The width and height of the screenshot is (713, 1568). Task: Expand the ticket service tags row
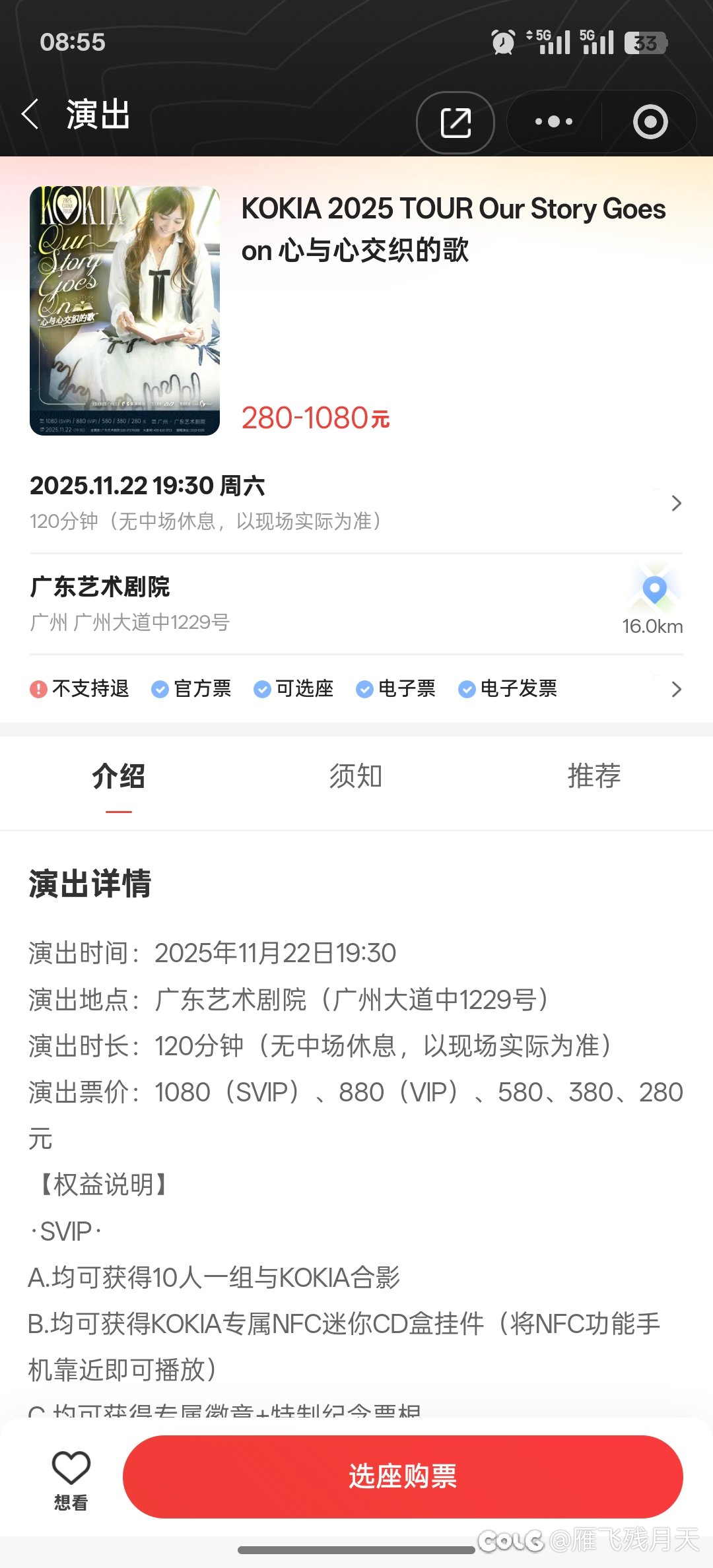[x=675, y=690]
